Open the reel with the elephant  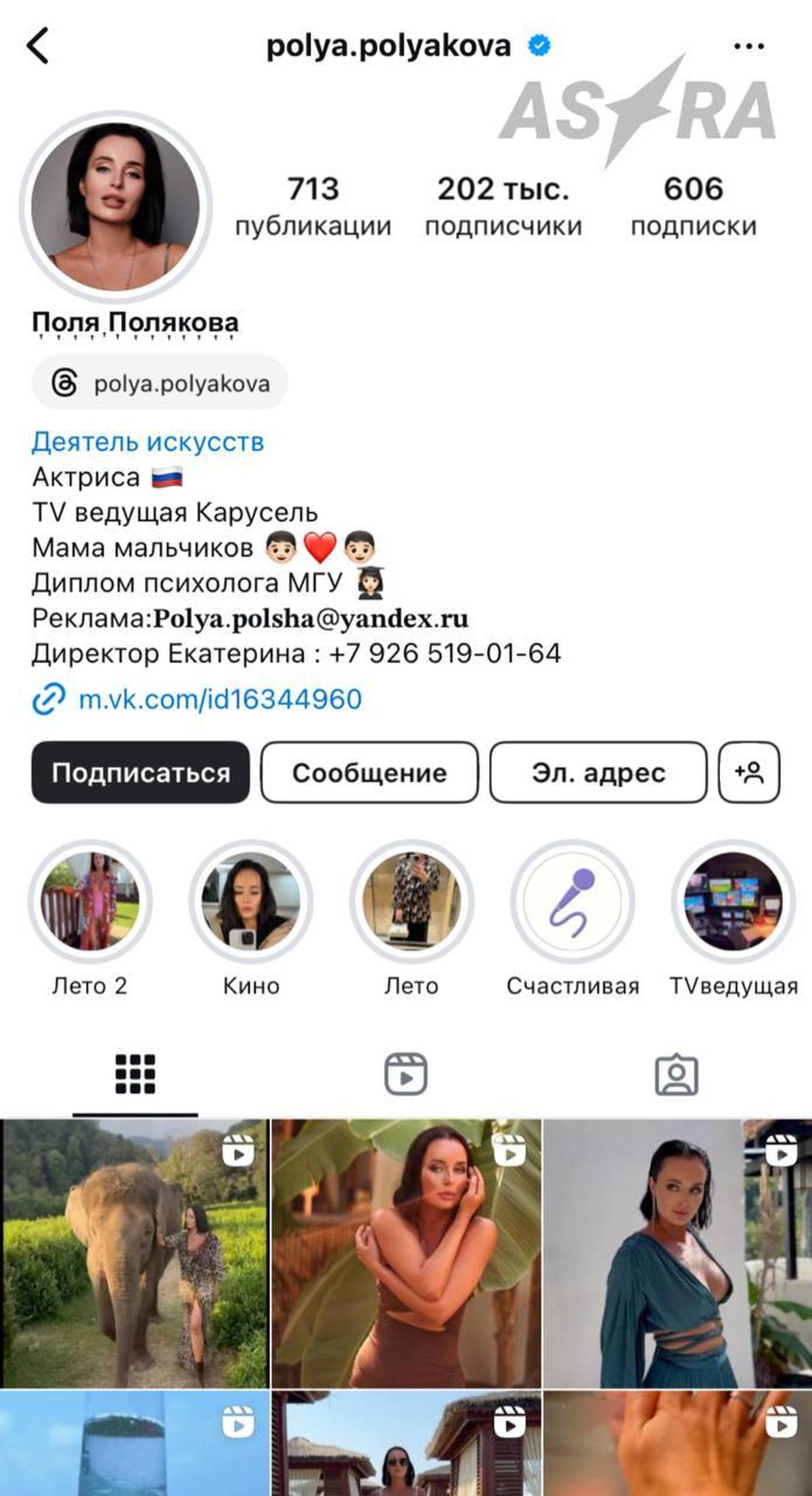[x=134, y=1252]
